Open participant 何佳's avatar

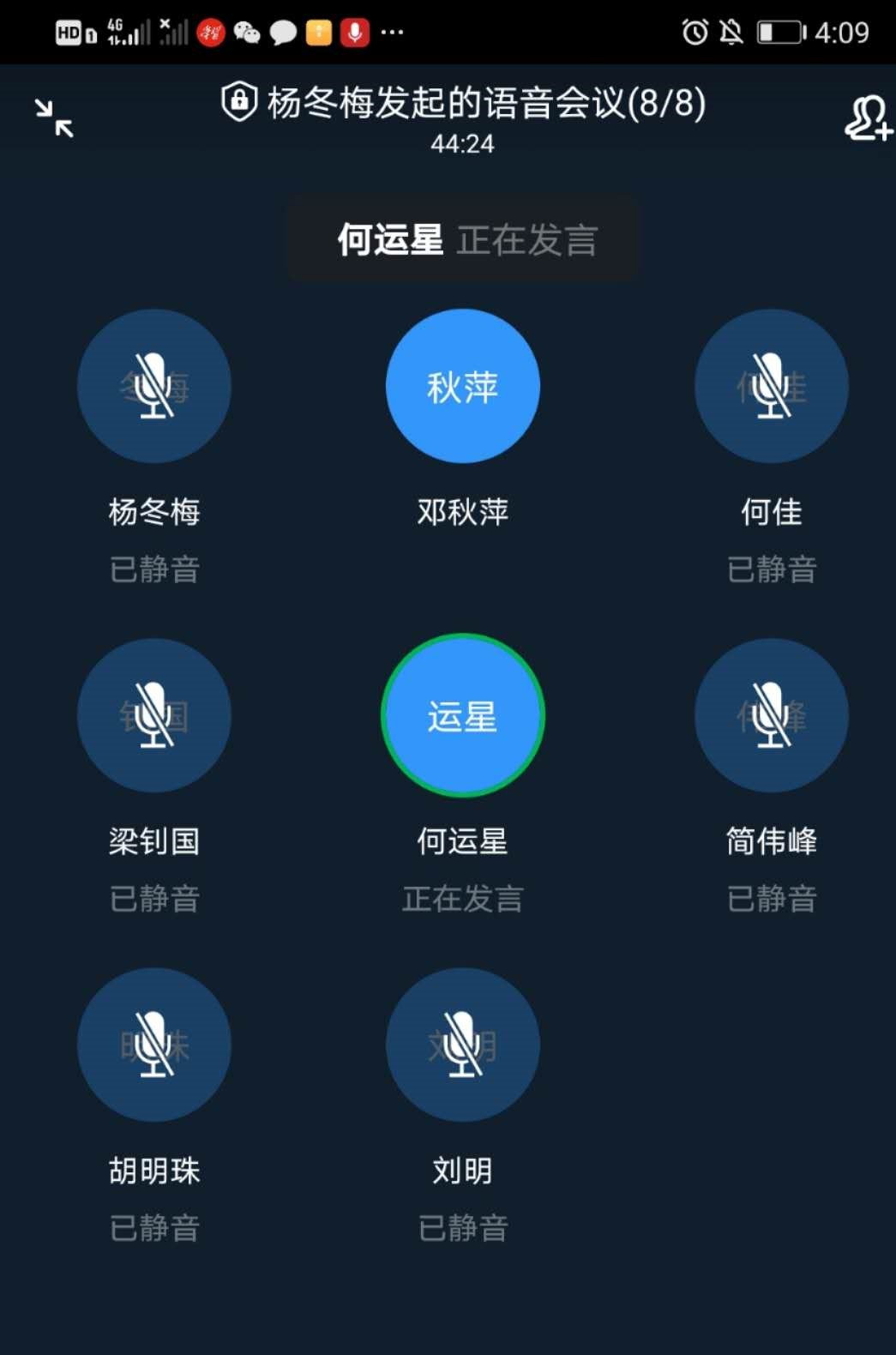click(x=772, y=387)
